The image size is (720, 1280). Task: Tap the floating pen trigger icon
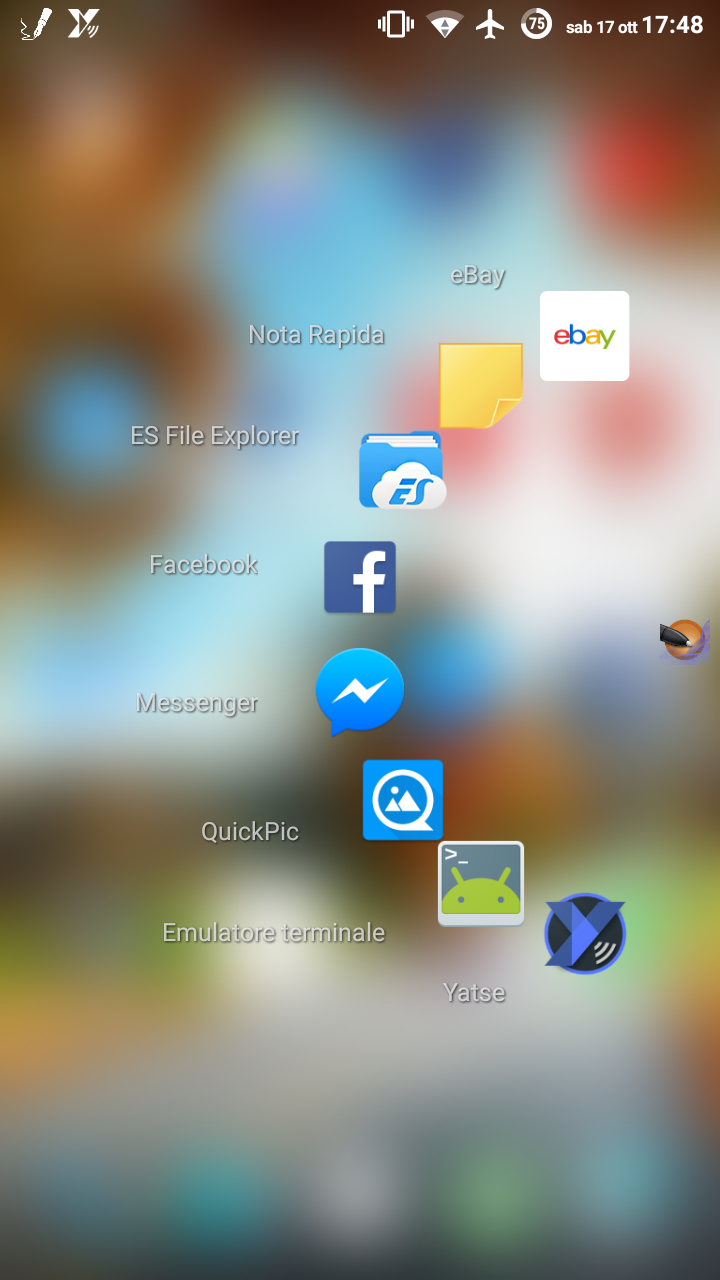coord(685,640)
